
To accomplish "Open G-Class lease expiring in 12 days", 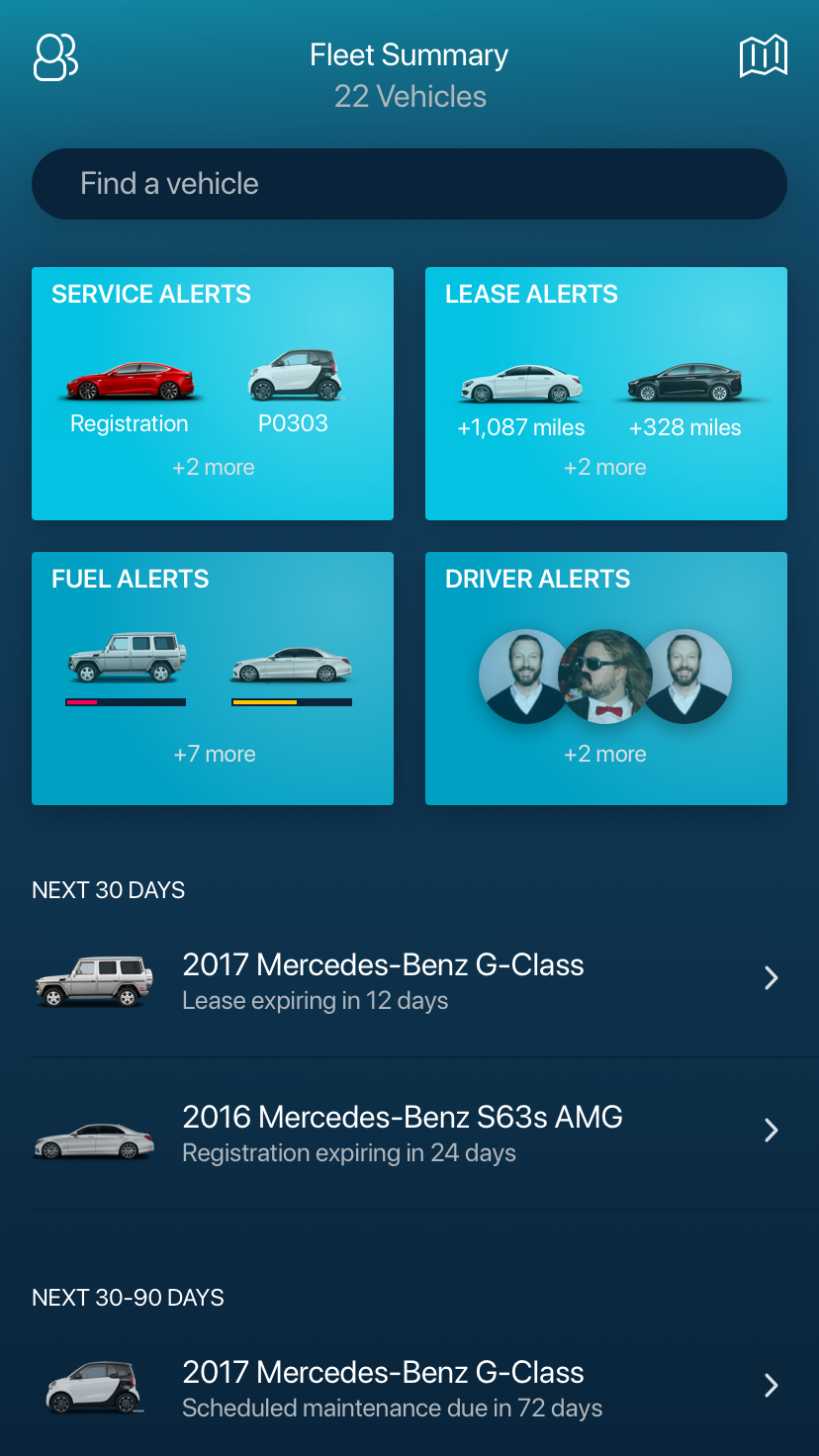I will coord(409,981).
